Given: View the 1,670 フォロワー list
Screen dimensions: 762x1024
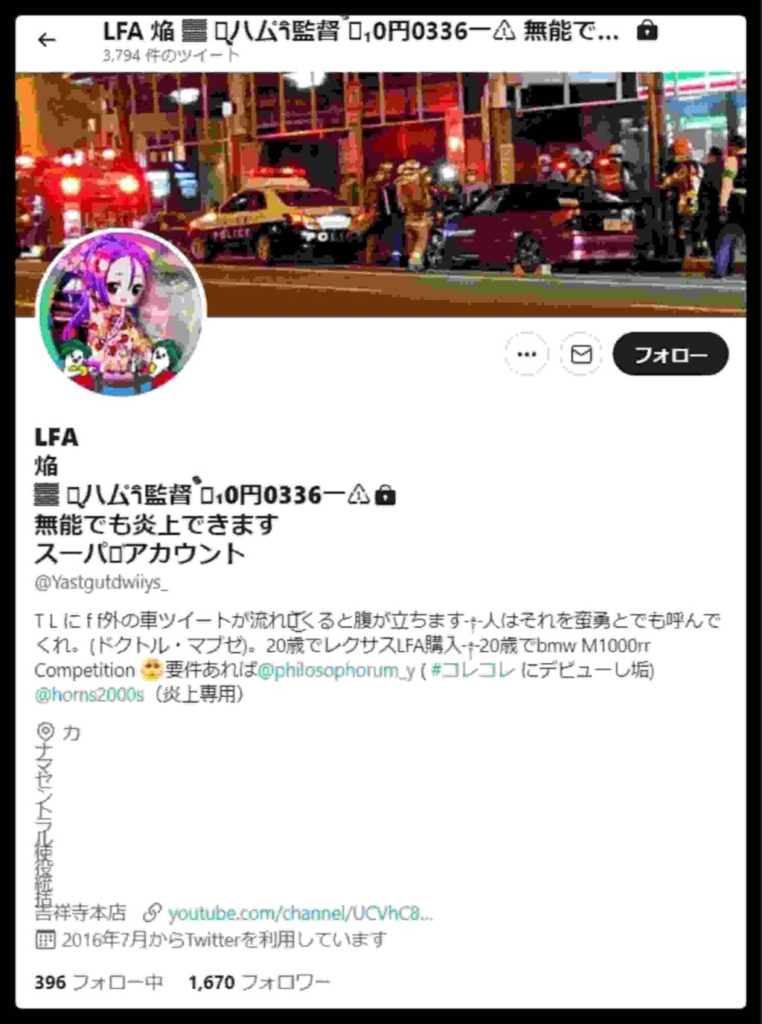Looking at the screenshot, I should click(259, 983).
